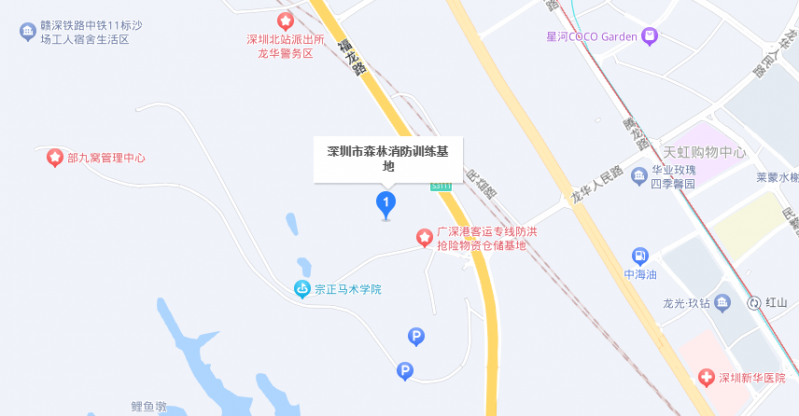The width and height of the screenshot is (799, 416).
Task: Select the 广深港客运专线防洪抢险物资仓储基地 marker
Action: (x=425, y=237)
